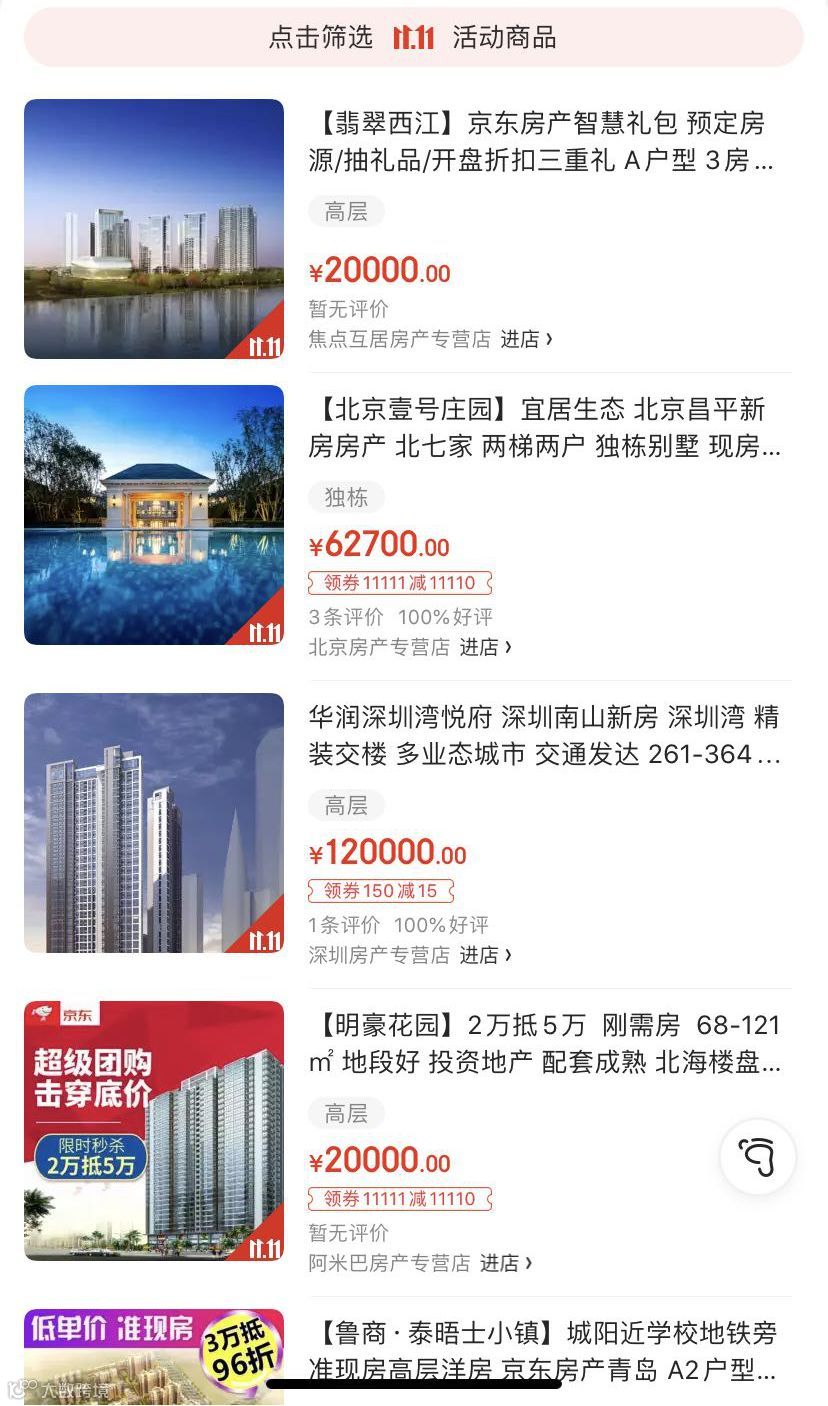Open the 翡翠西江 property listing
Image resolution: width=828 pixels, height=1406 pixels.
coord(540,141)
